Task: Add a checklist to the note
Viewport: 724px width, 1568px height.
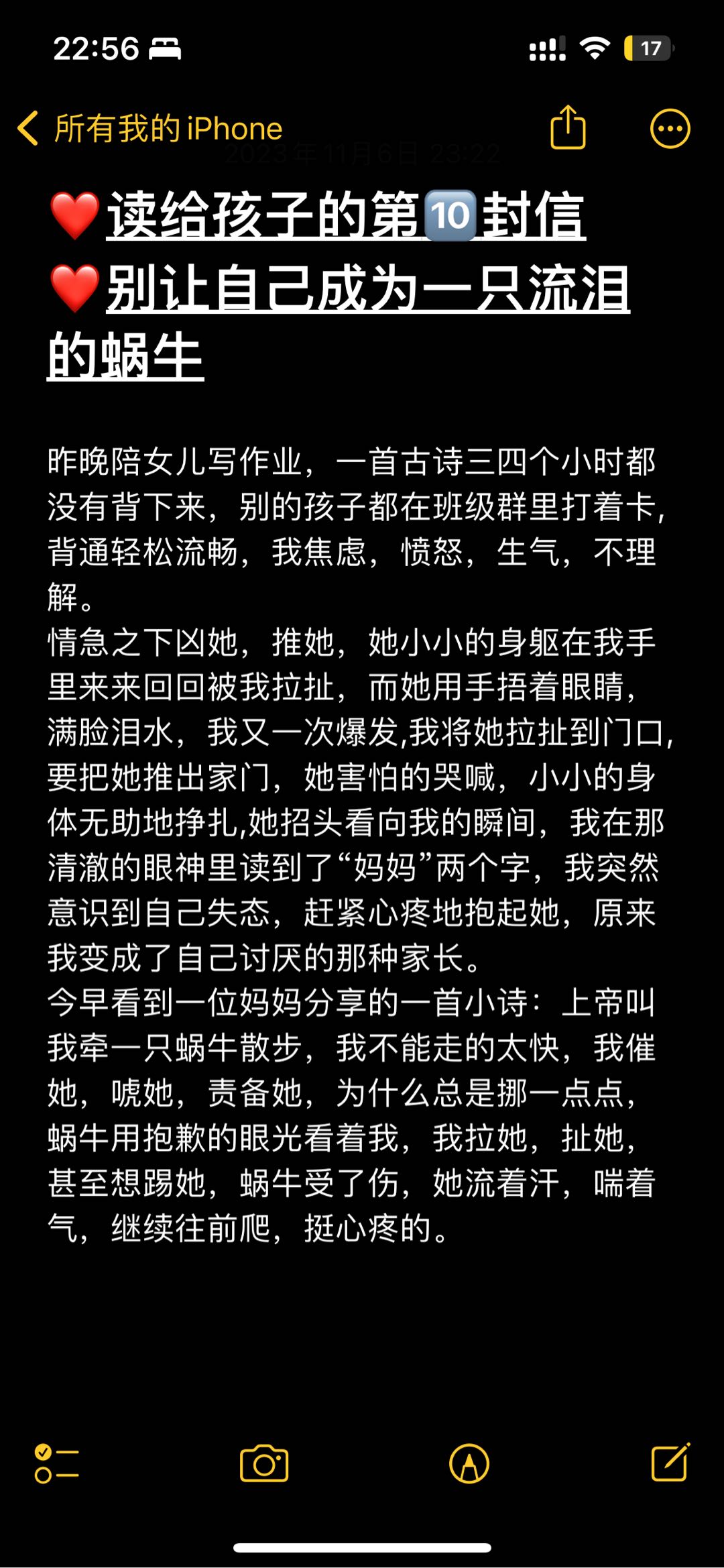Action: point(57,1463)
